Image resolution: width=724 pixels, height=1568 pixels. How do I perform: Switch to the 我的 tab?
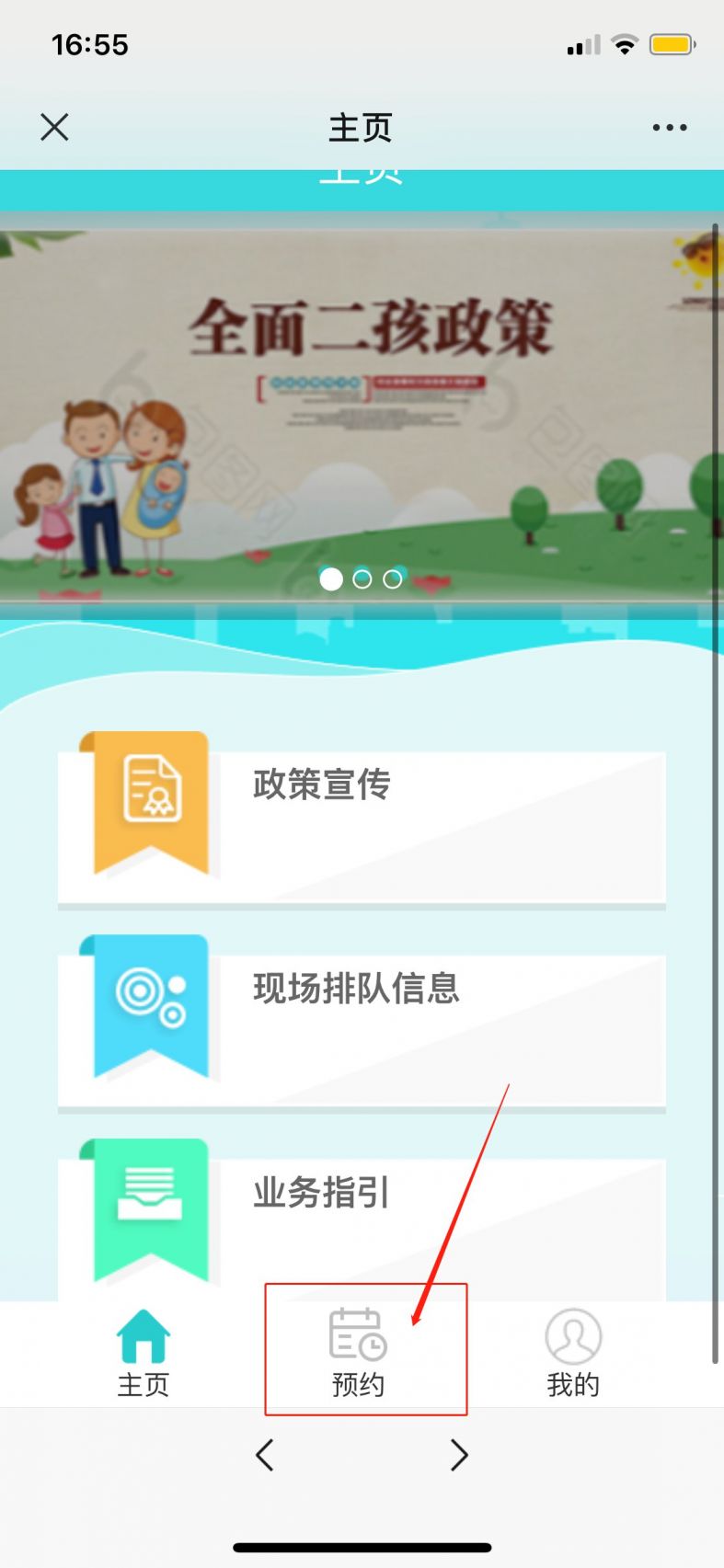[573, 1353]
